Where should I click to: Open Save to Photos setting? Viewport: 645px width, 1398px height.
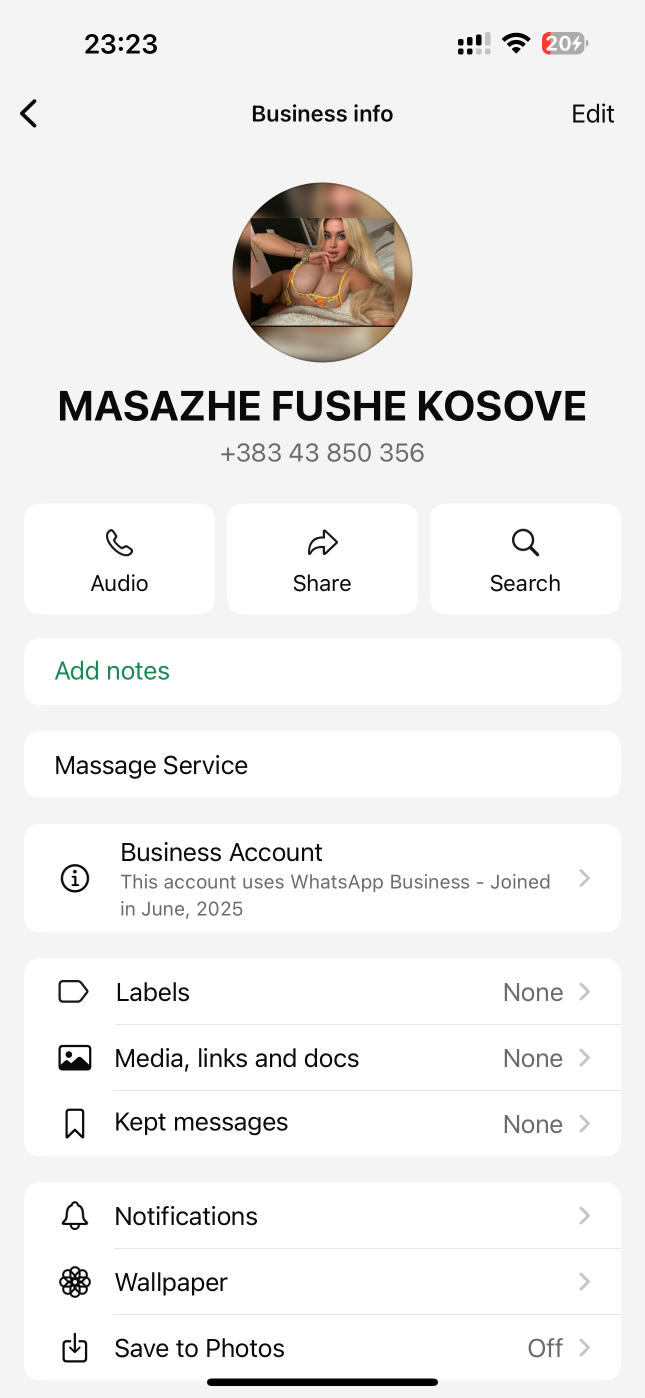point(322,1348)
